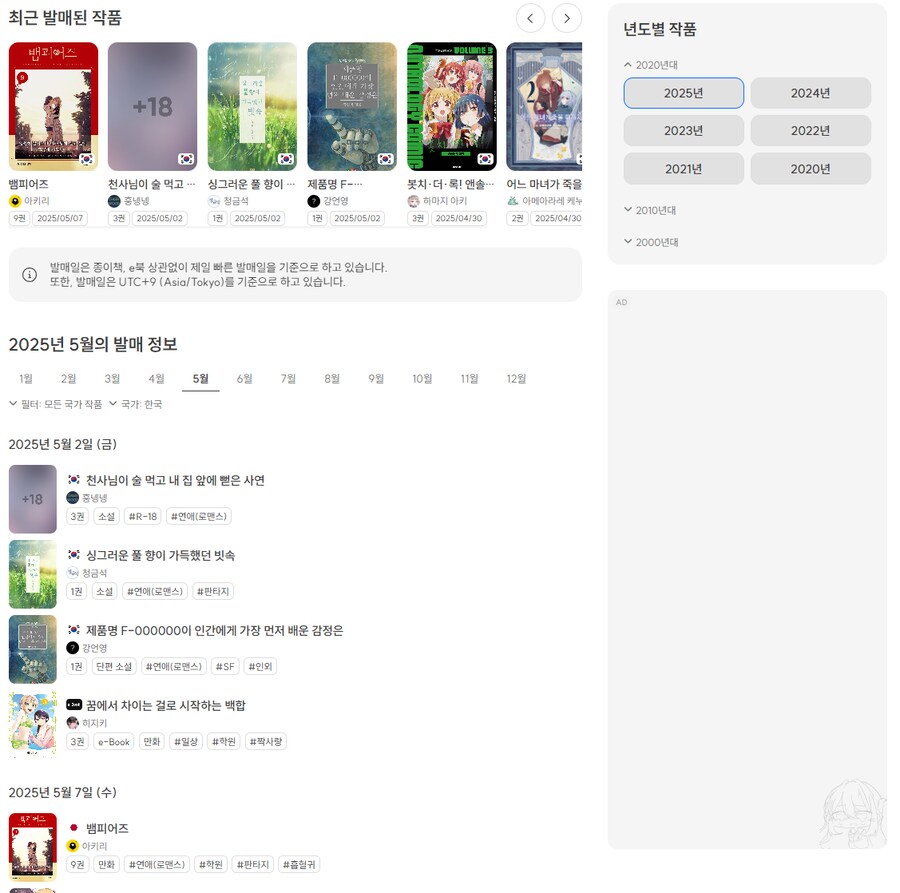Open the 뱀피어즈 cover in recent releases
Screen dimensions: 900x893
(53, 107)
